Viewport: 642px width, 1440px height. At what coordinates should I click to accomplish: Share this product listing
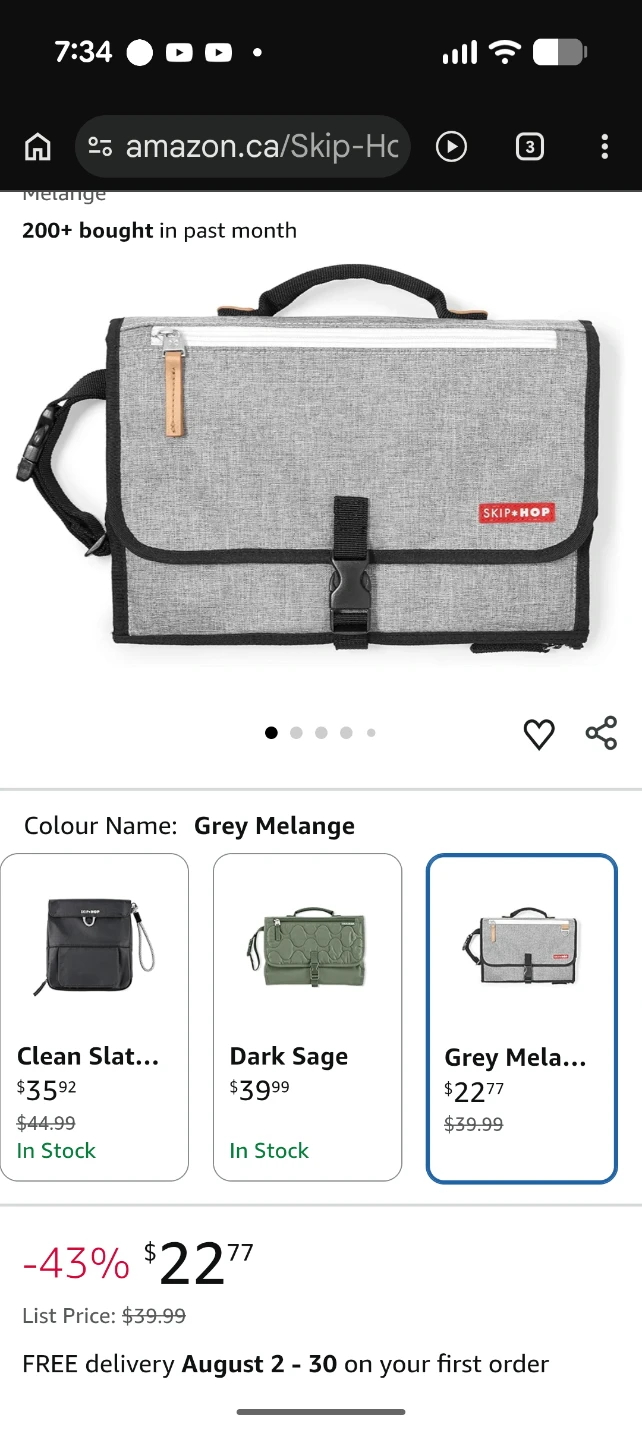(x=601, y=733)
